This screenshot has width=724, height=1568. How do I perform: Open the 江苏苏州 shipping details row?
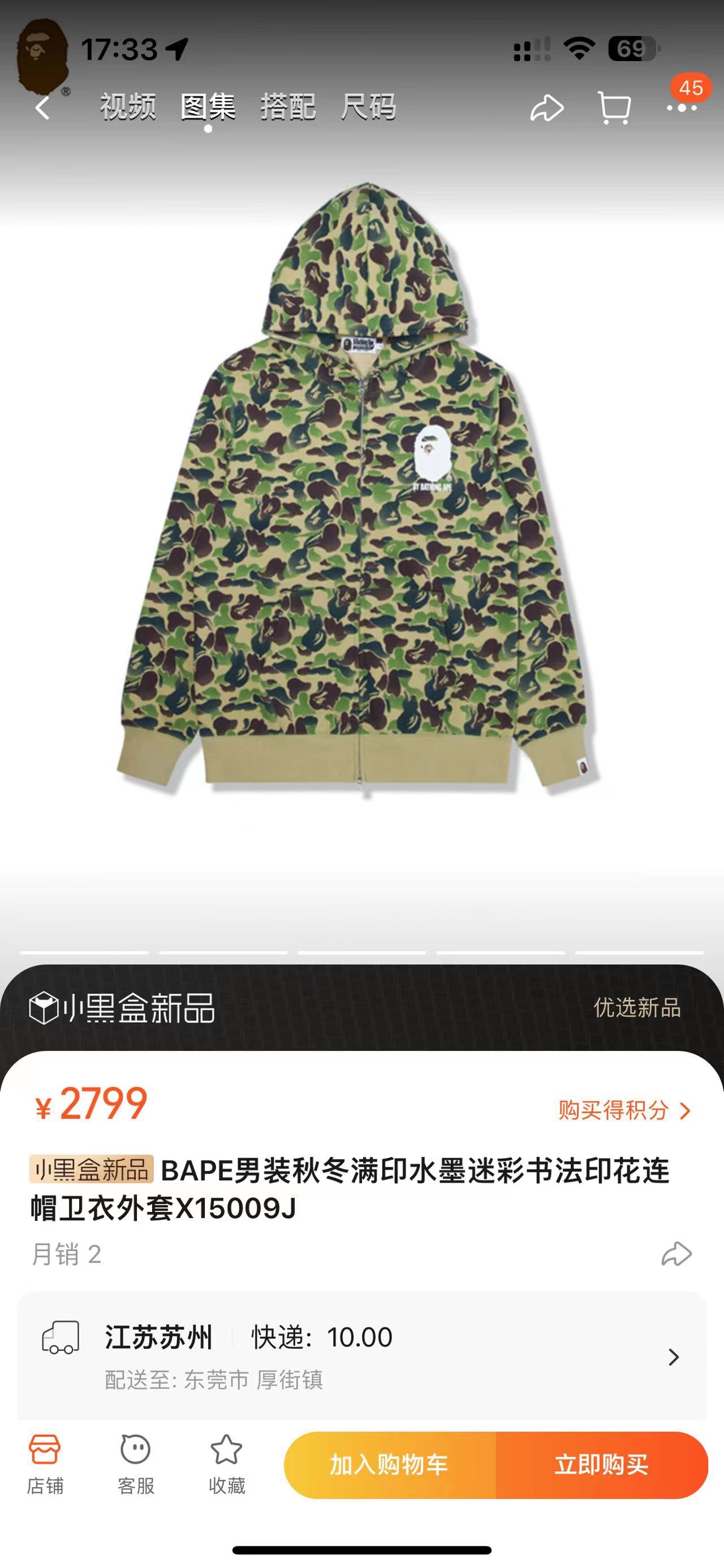(x=361, y=1356)
